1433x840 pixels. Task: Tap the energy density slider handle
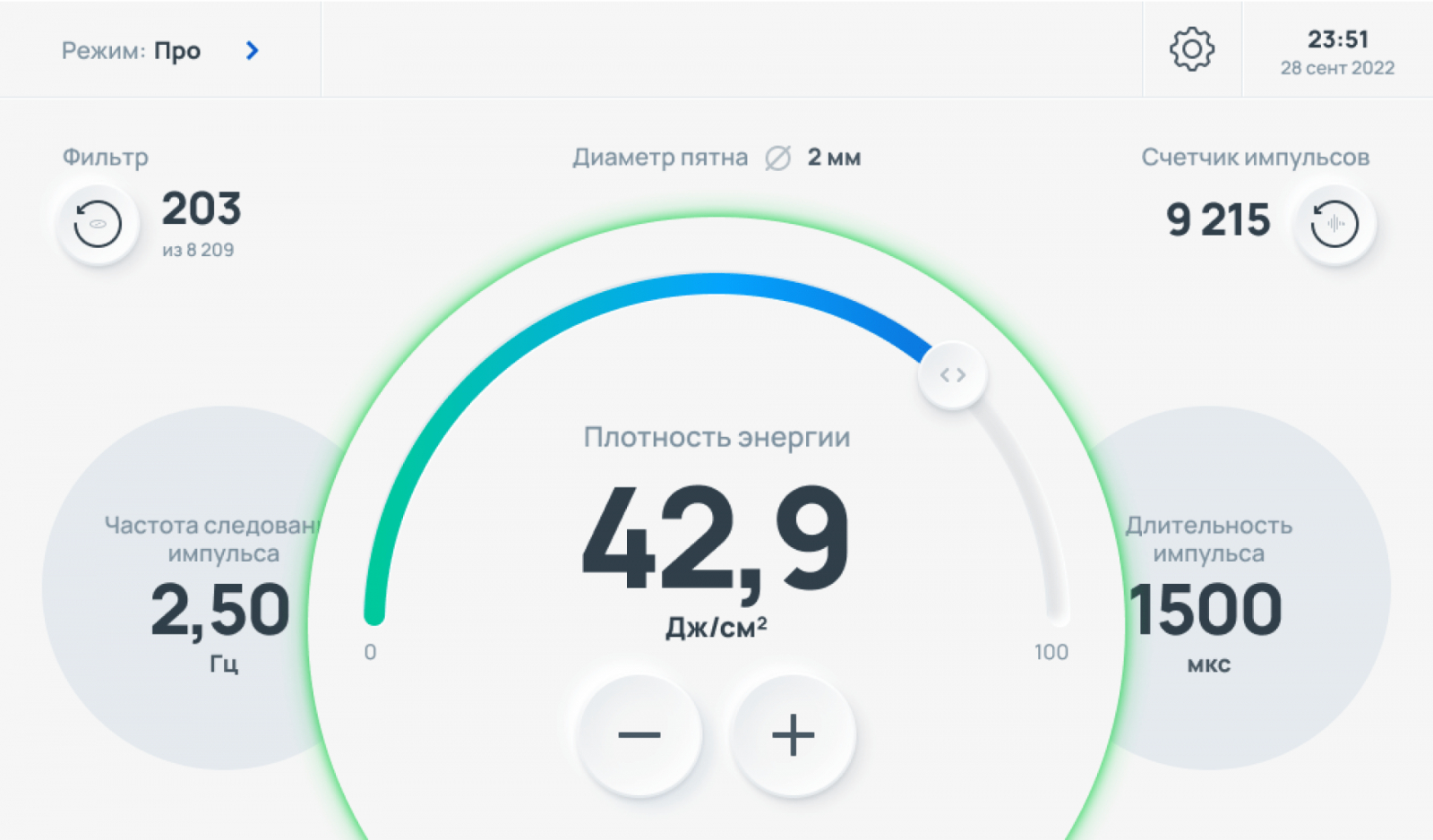[953, 375]
